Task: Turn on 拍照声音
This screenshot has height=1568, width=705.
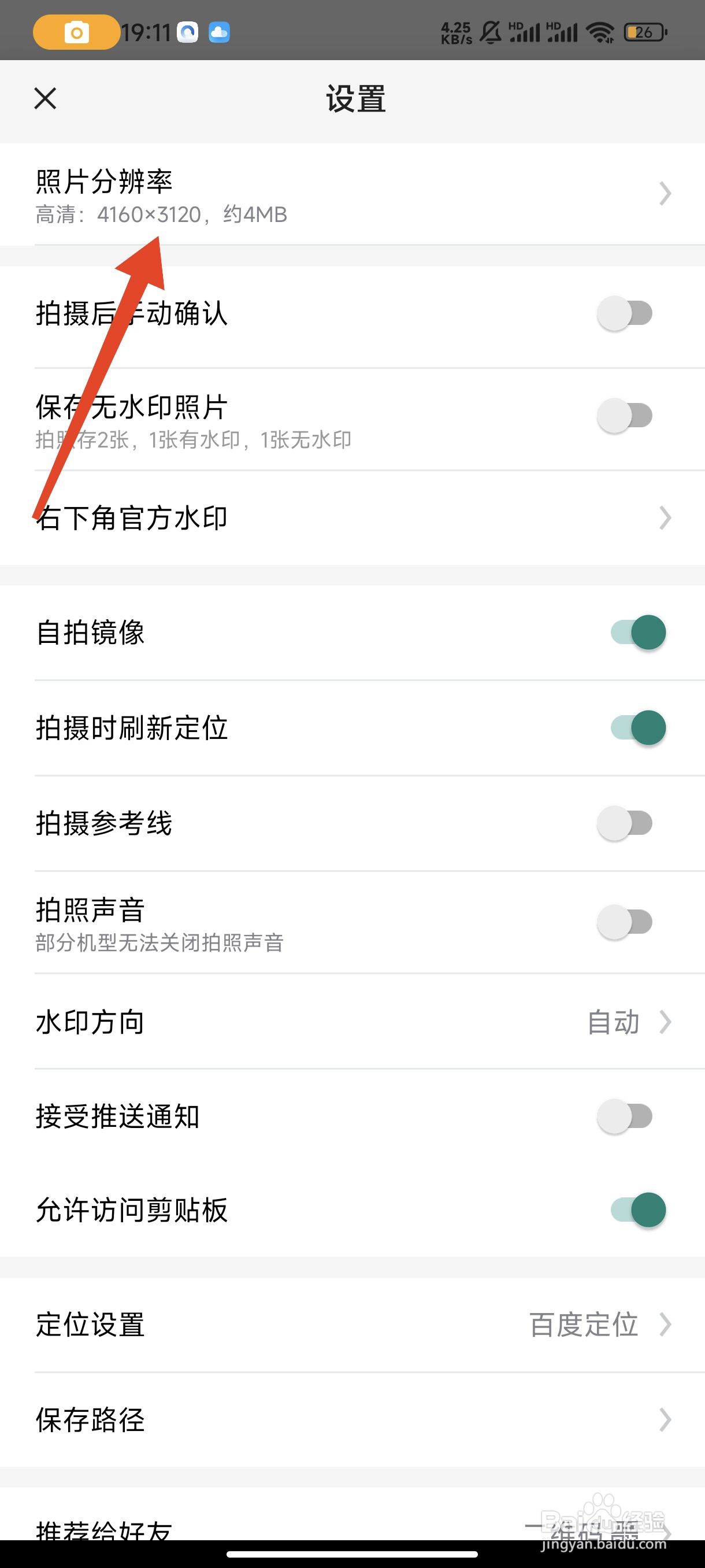Action: point(625,922)
